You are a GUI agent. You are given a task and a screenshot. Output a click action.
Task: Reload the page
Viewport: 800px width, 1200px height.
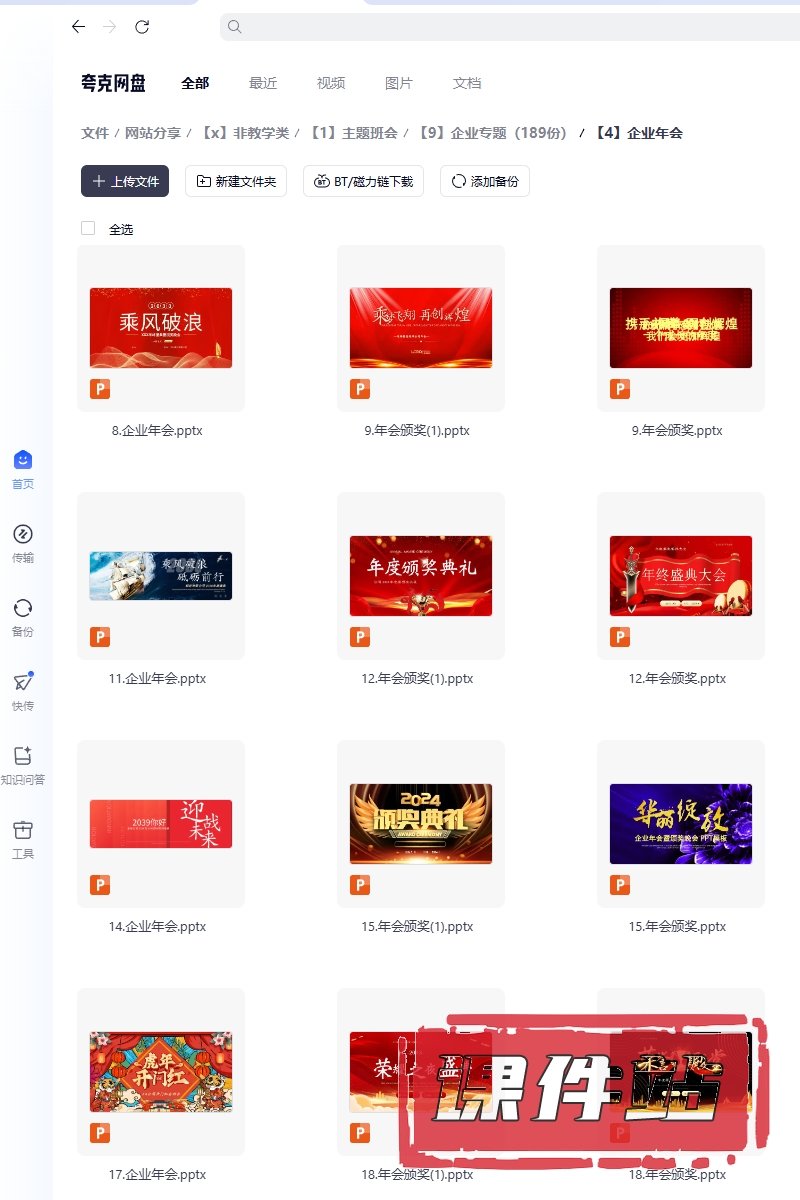pos(142,27)
